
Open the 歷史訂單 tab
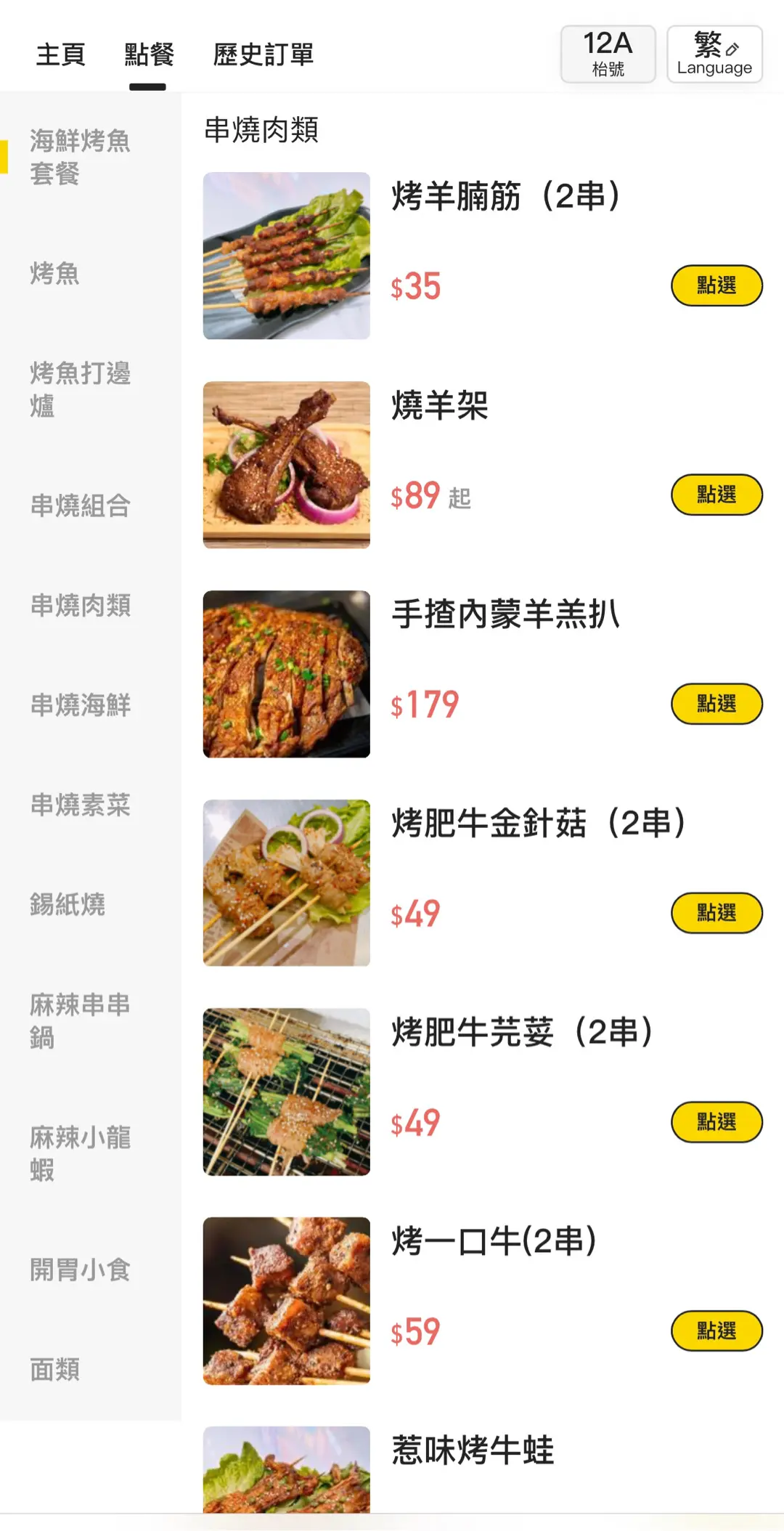263,54
